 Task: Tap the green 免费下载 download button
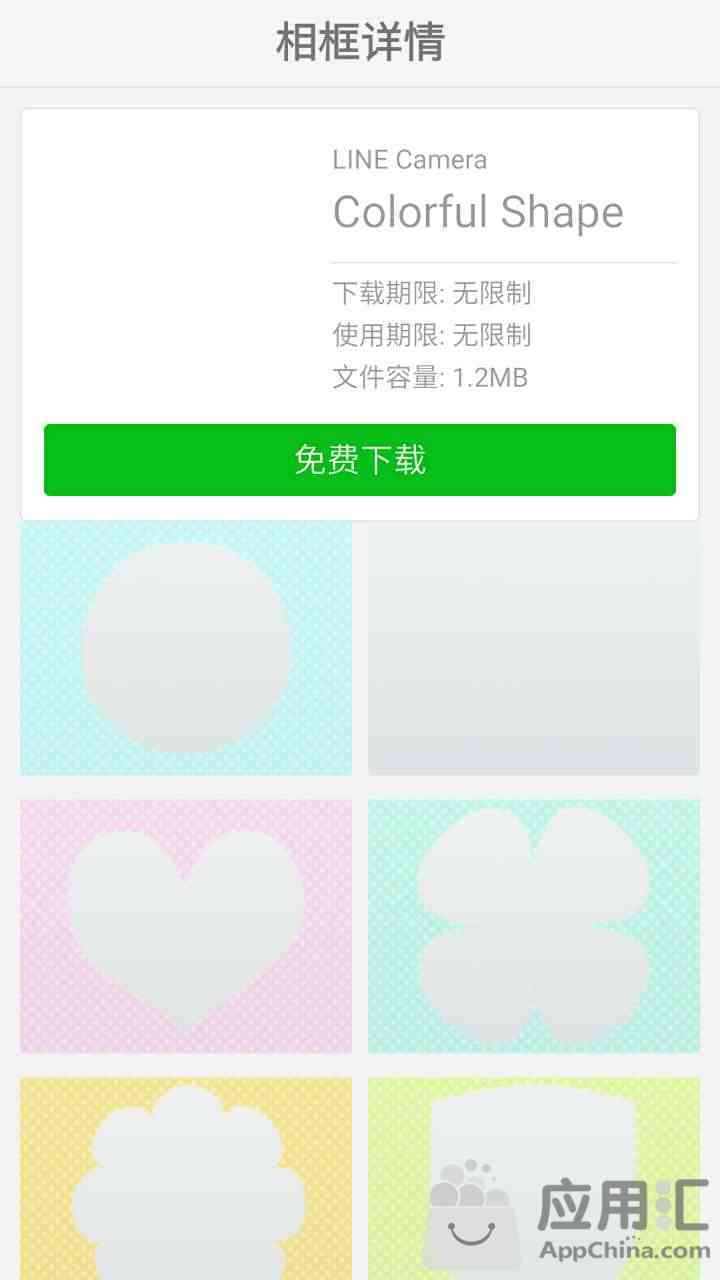click(x=360, y=460)
